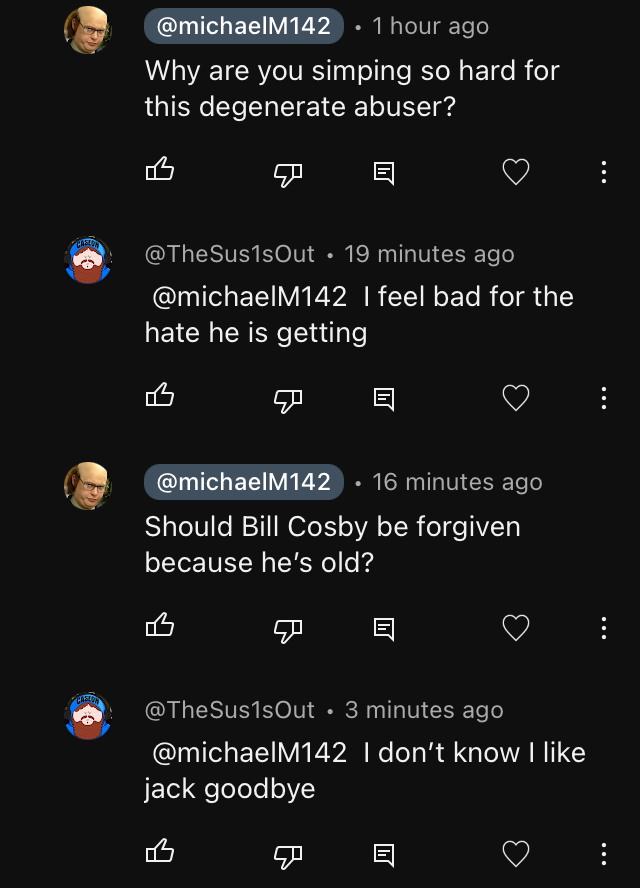Open options for "I feel bad for the hate" comment
The width and height of the screenshot is (640, 888).
(x=603, y=399)
